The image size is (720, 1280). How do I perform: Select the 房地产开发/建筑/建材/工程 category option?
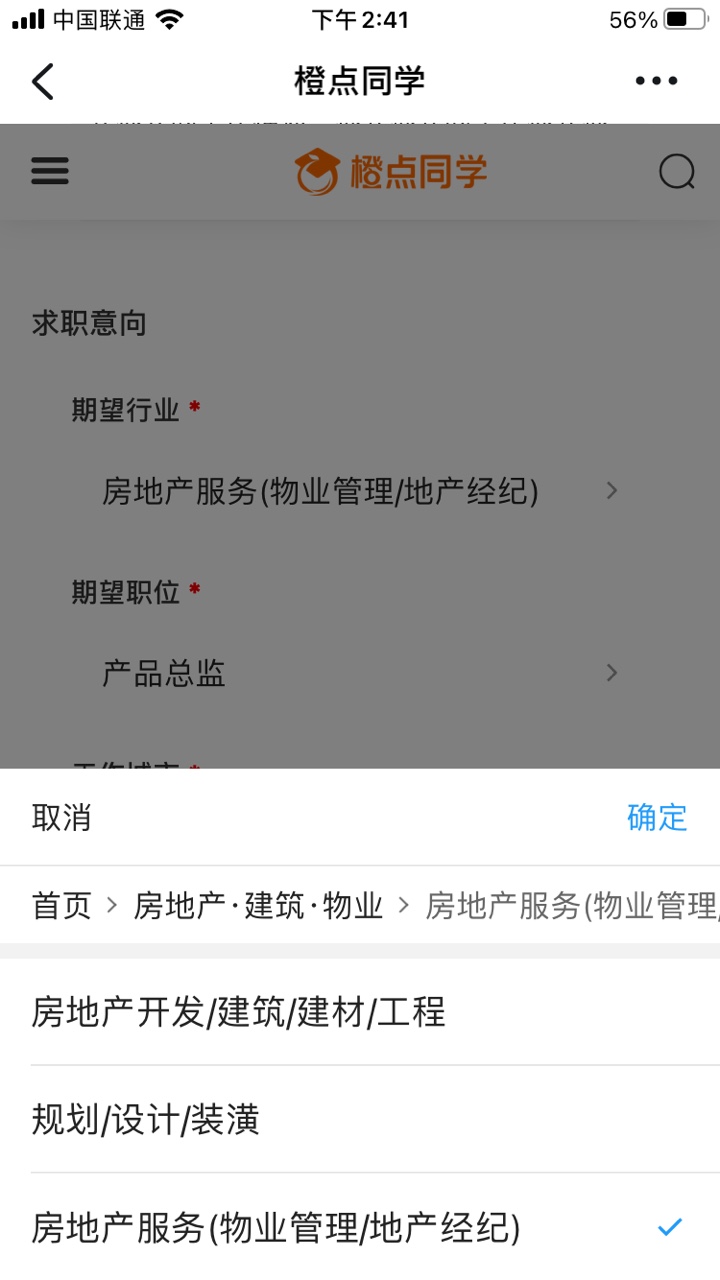[x=240, y=1013]
